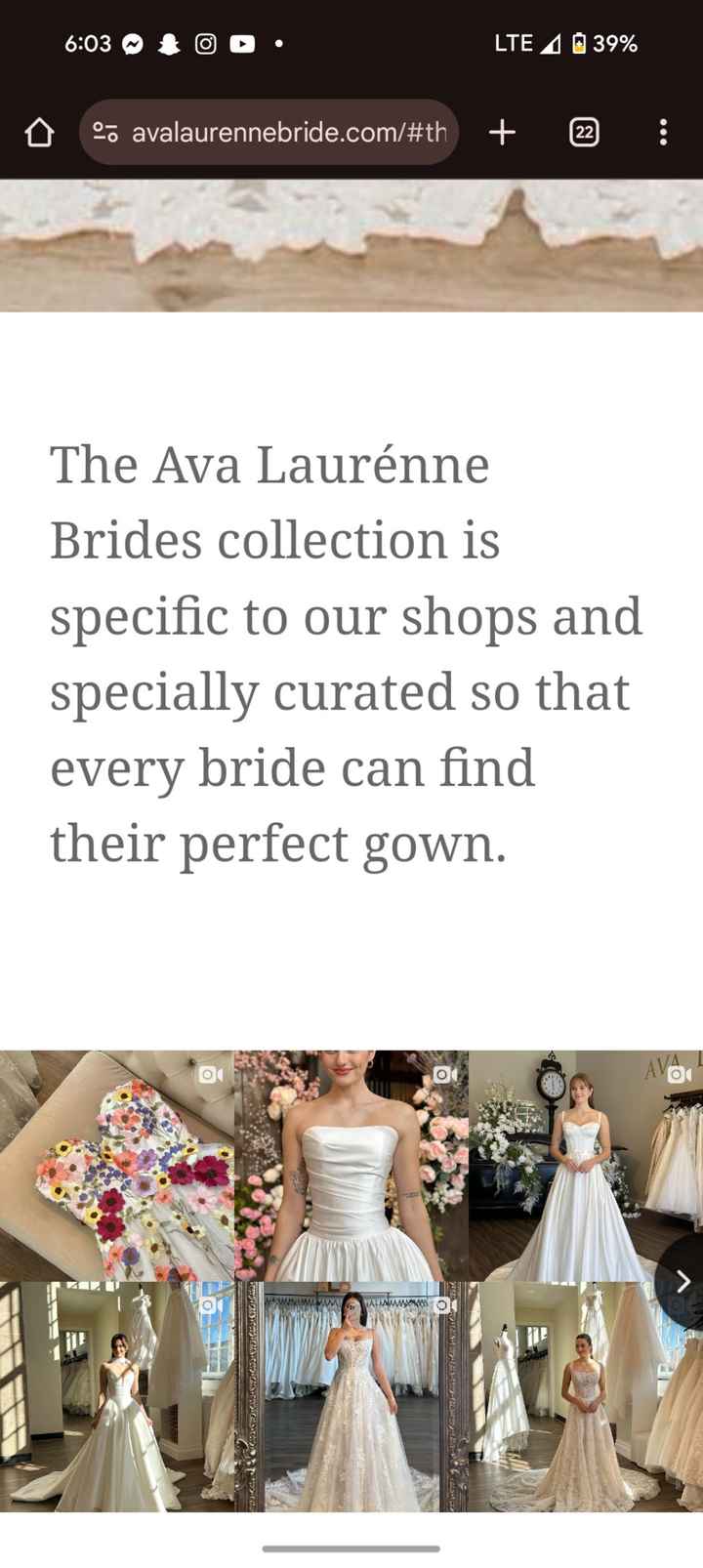The image size is (703, 1568).
Task: View the plain satin ballgown by the windows
Action: [116, 1396]
